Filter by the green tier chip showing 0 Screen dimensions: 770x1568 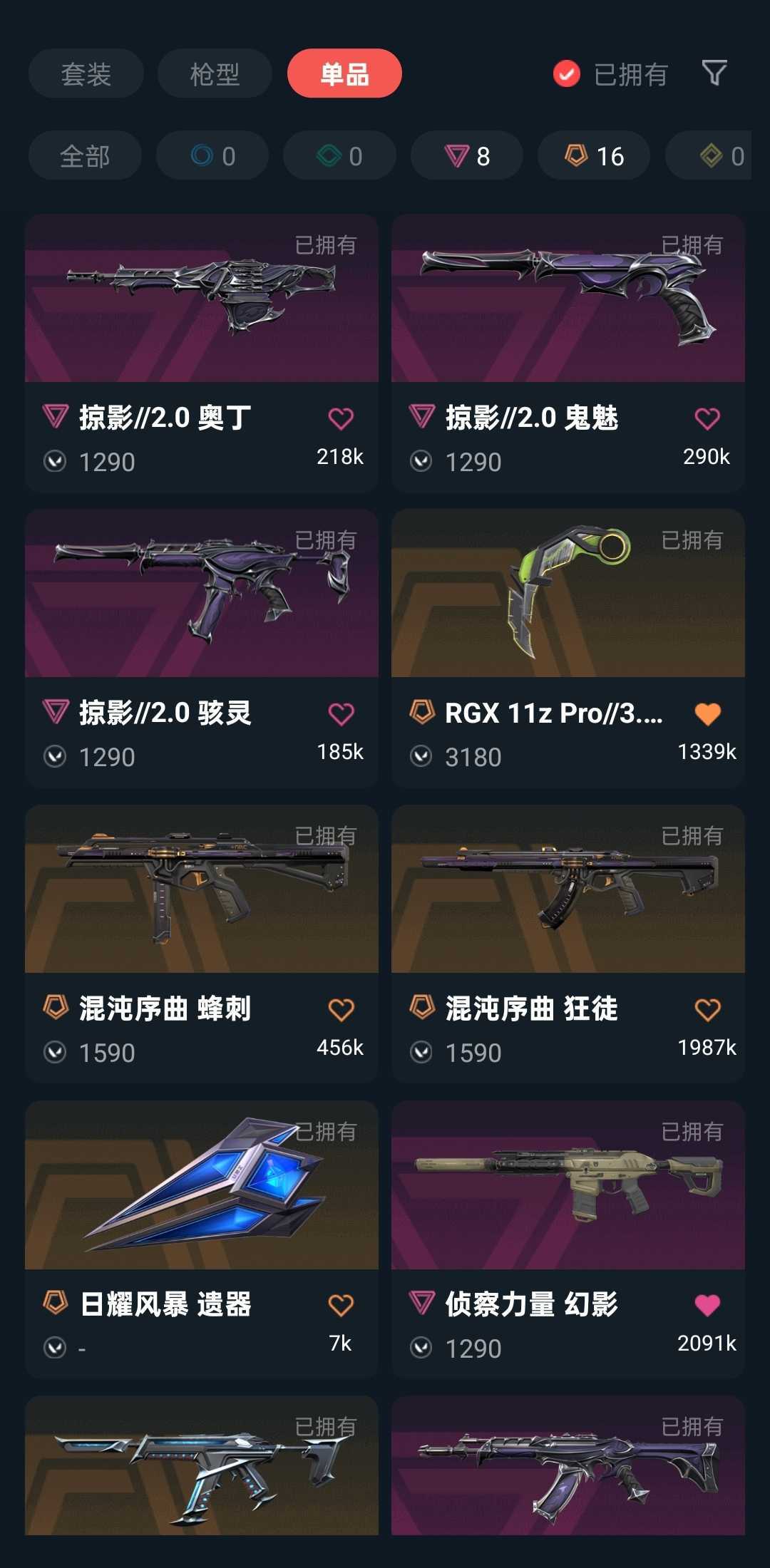pyautogui.click(x=339, y=155)
